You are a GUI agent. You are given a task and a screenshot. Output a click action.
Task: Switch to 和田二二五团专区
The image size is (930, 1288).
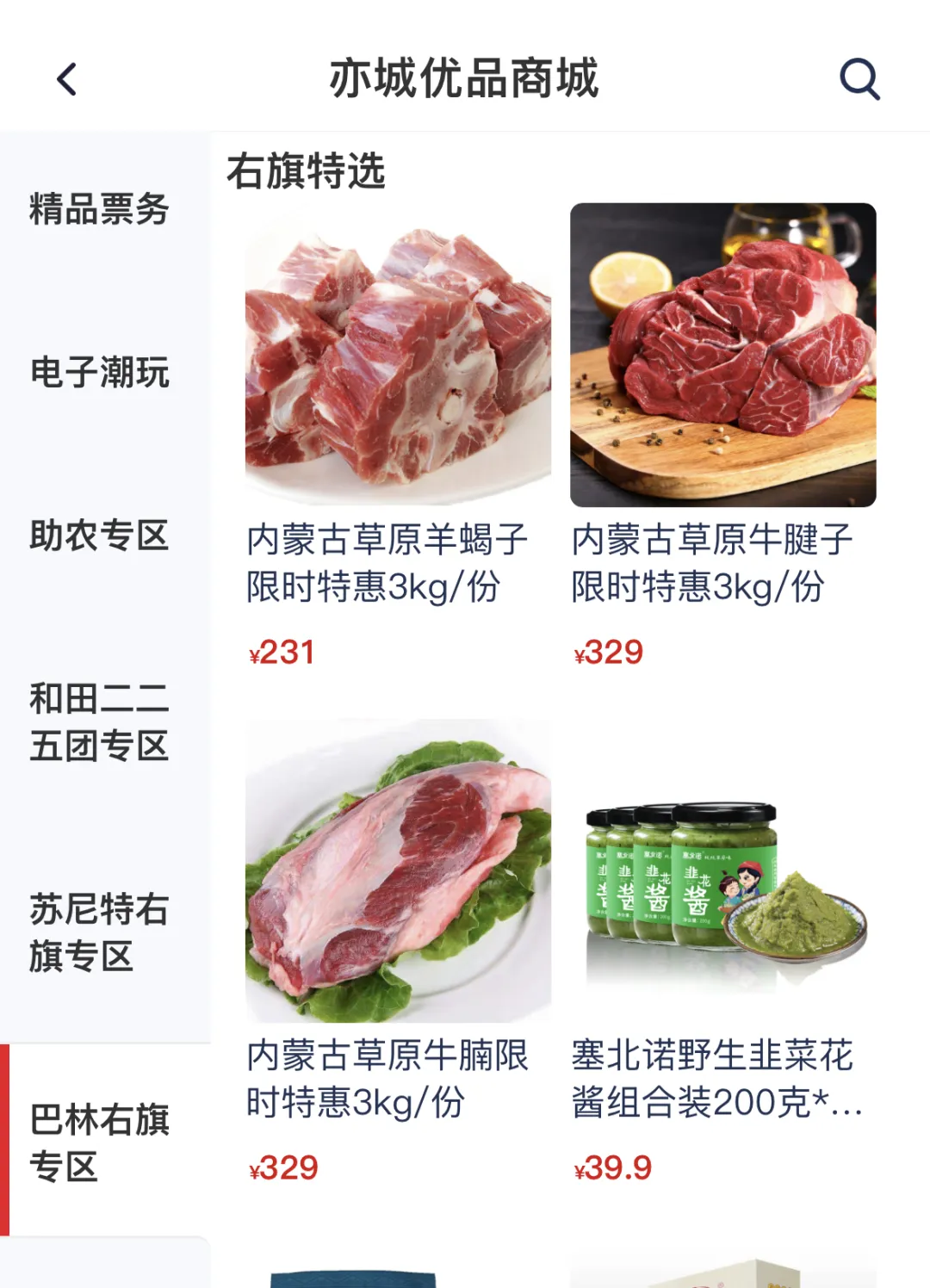(100, 722)
